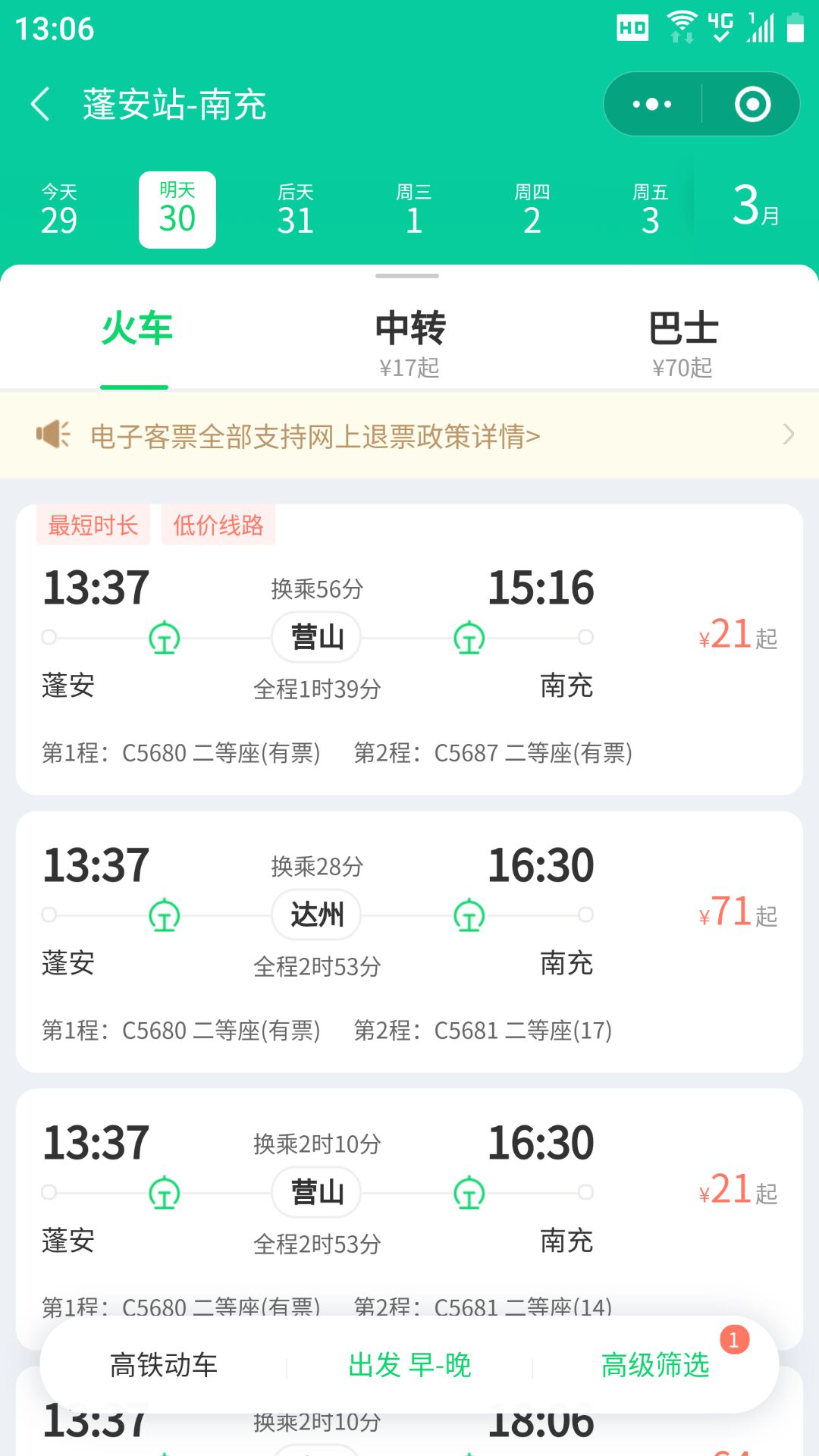Switch to the 火车 tab
Image resolution: width=819 pixels, height=1456 pixels.
[136, 330]
